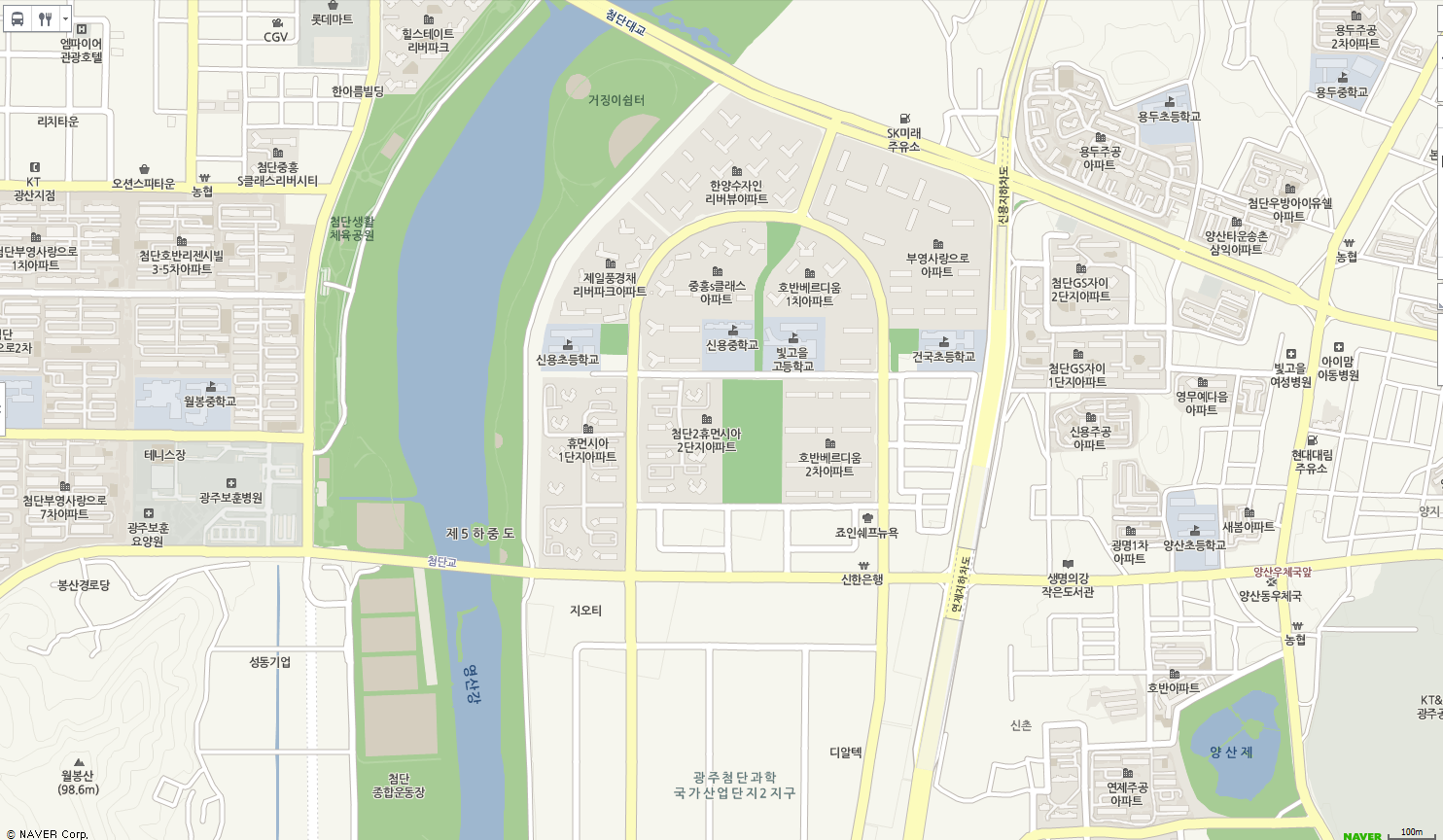Select the 광주보훈병원 hospital marker
The width and height of the screenshot is (1443, 840).
[230, 483]
